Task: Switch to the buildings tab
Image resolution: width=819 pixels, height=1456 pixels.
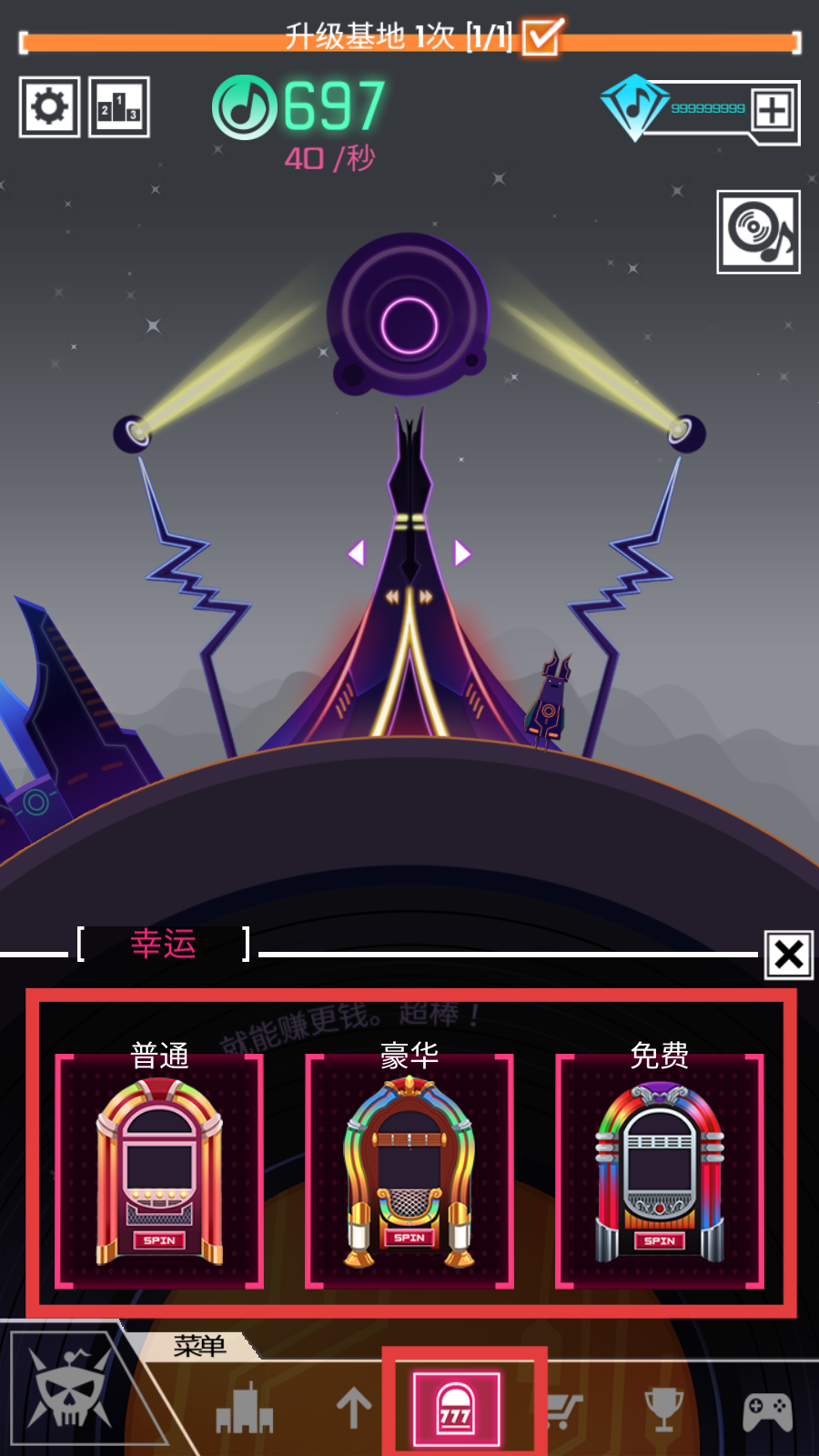Action: pyautogui.click(x=244, y=1409)
